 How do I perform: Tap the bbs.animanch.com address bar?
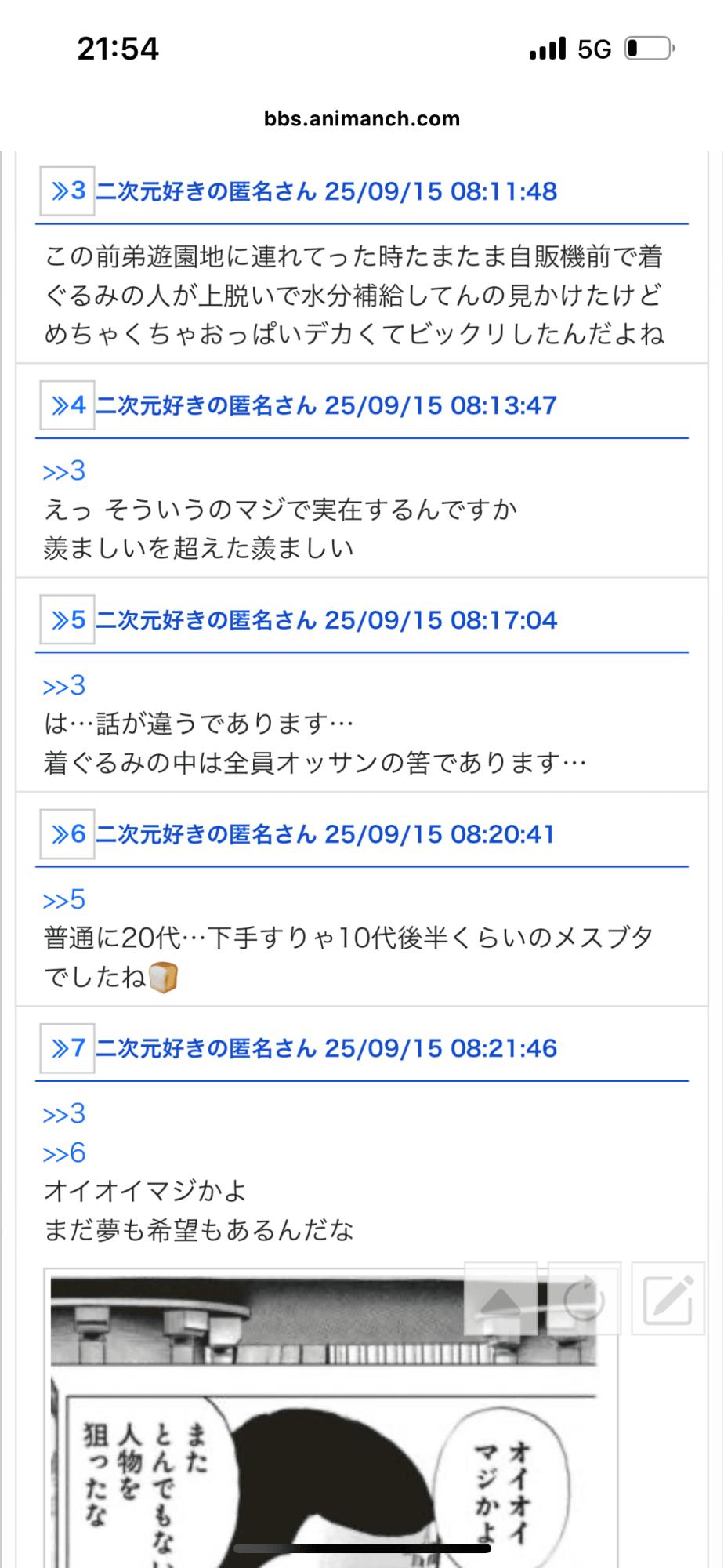click(x=362, y=118)
